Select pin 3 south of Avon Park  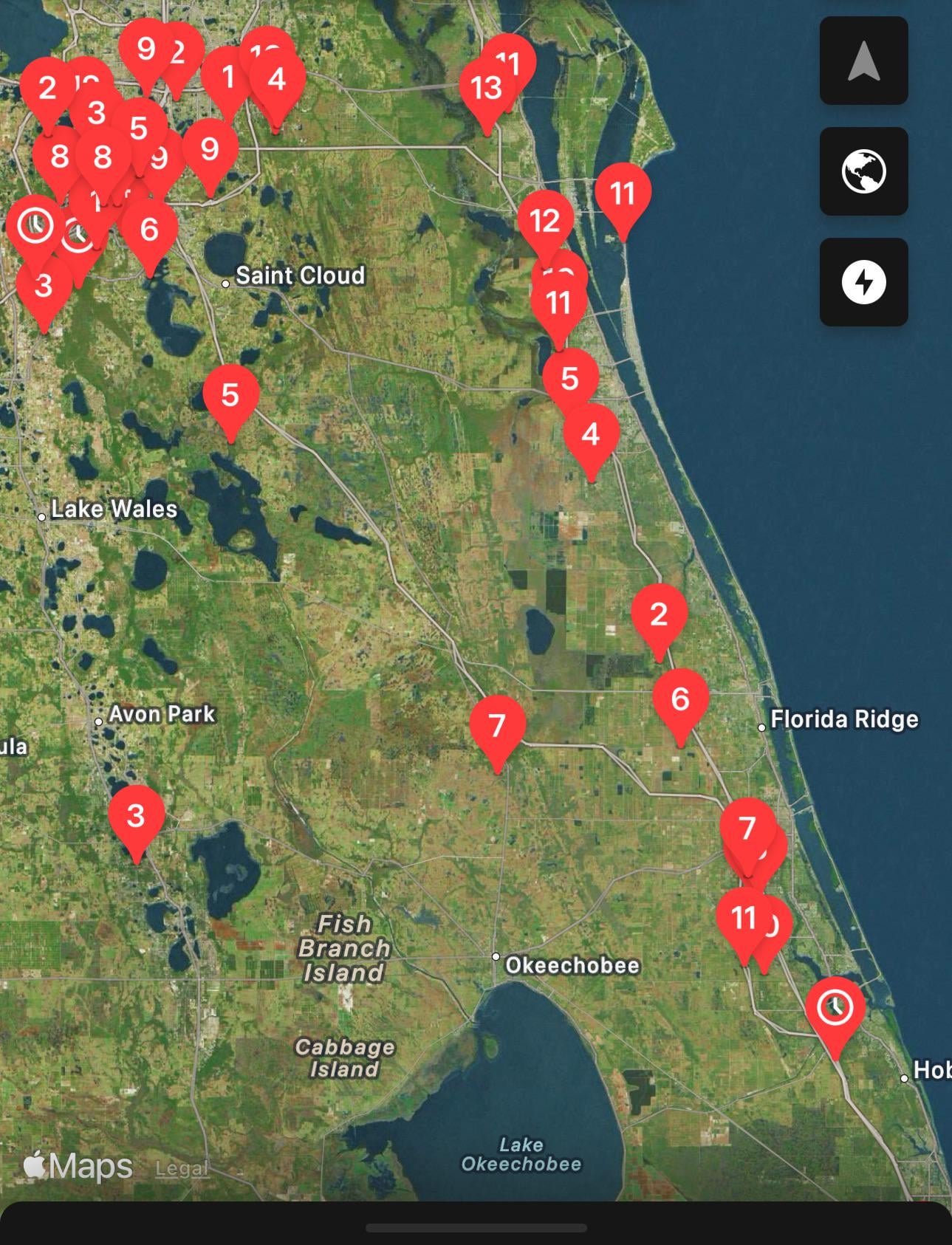click(136, 816)
